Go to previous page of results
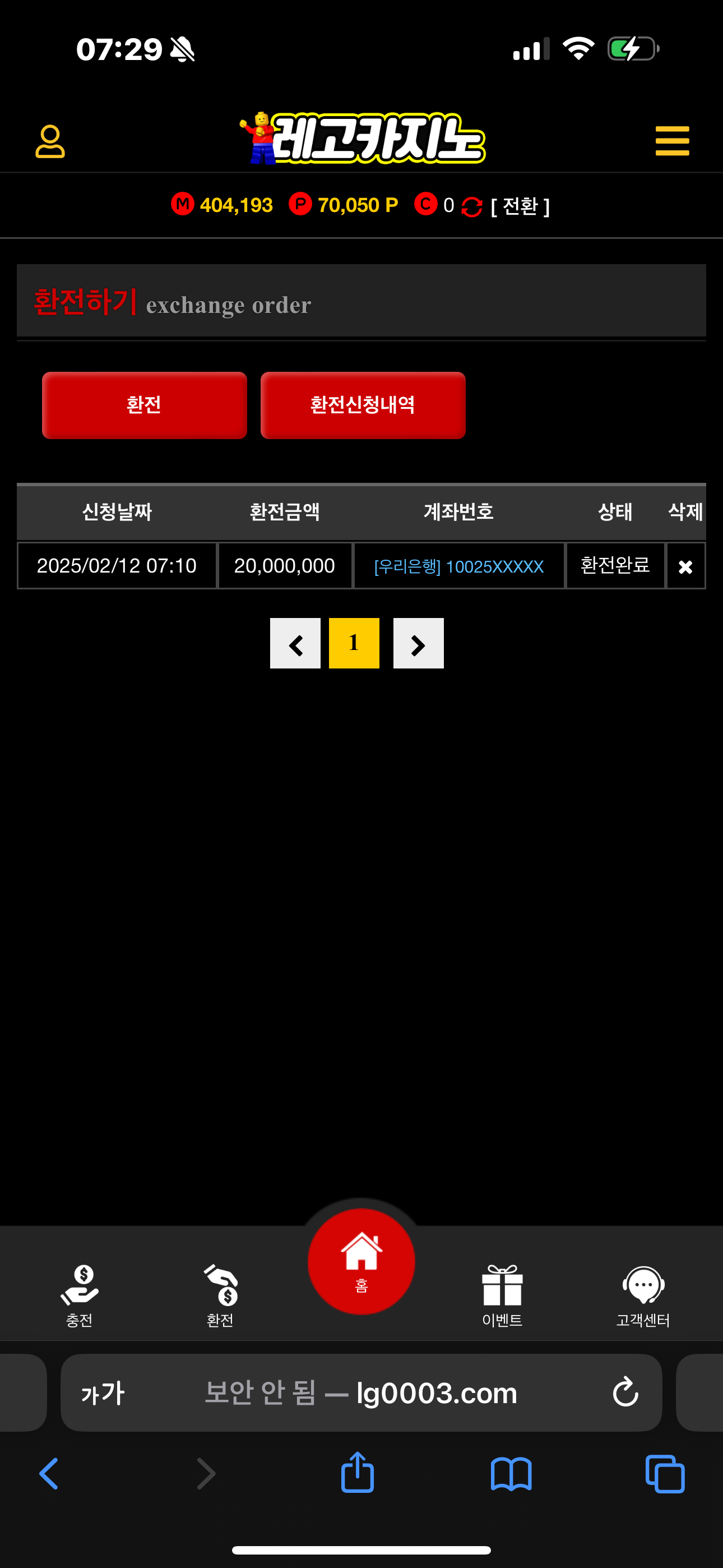Screen dimensions: 723x1568 [x=295, y=643]
